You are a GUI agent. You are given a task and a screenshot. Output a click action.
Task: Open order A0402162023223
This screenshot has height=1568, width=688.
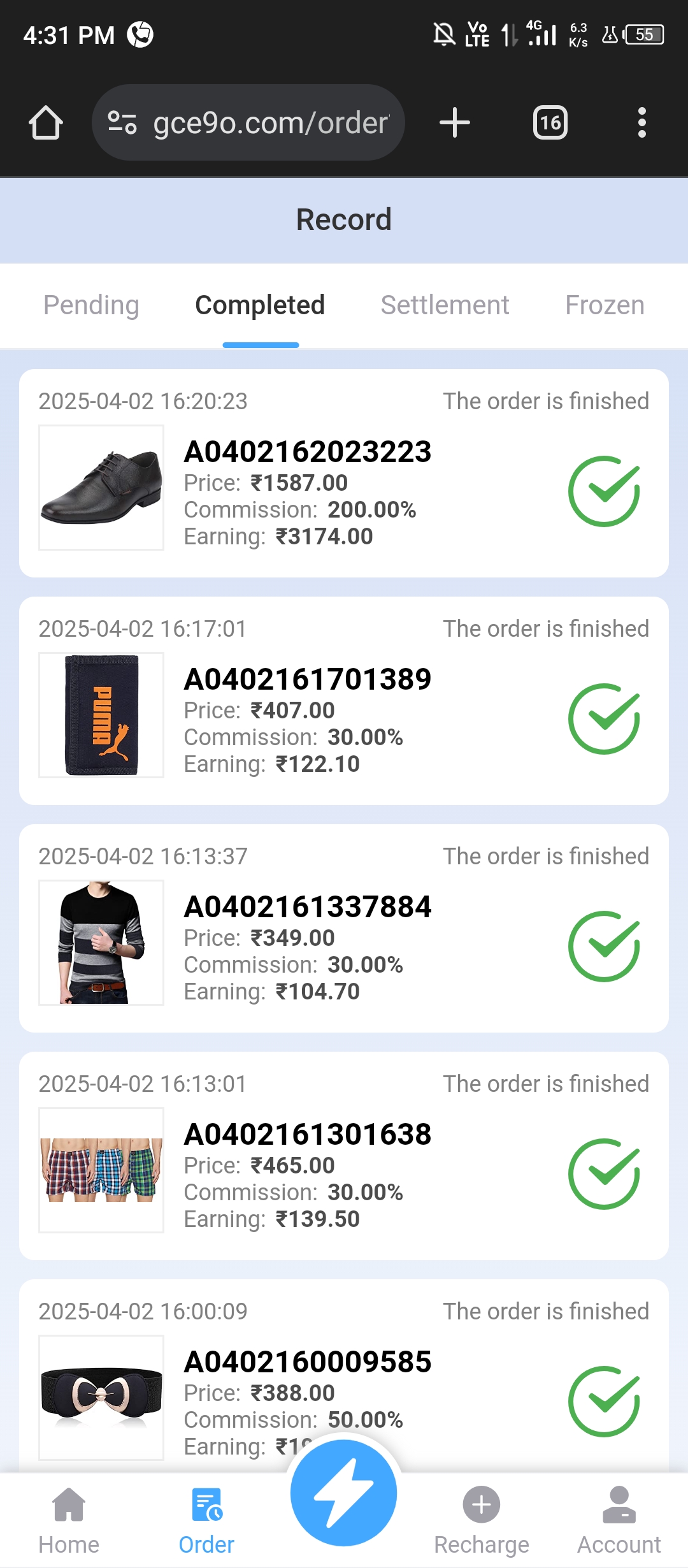(x=308, y=452)
